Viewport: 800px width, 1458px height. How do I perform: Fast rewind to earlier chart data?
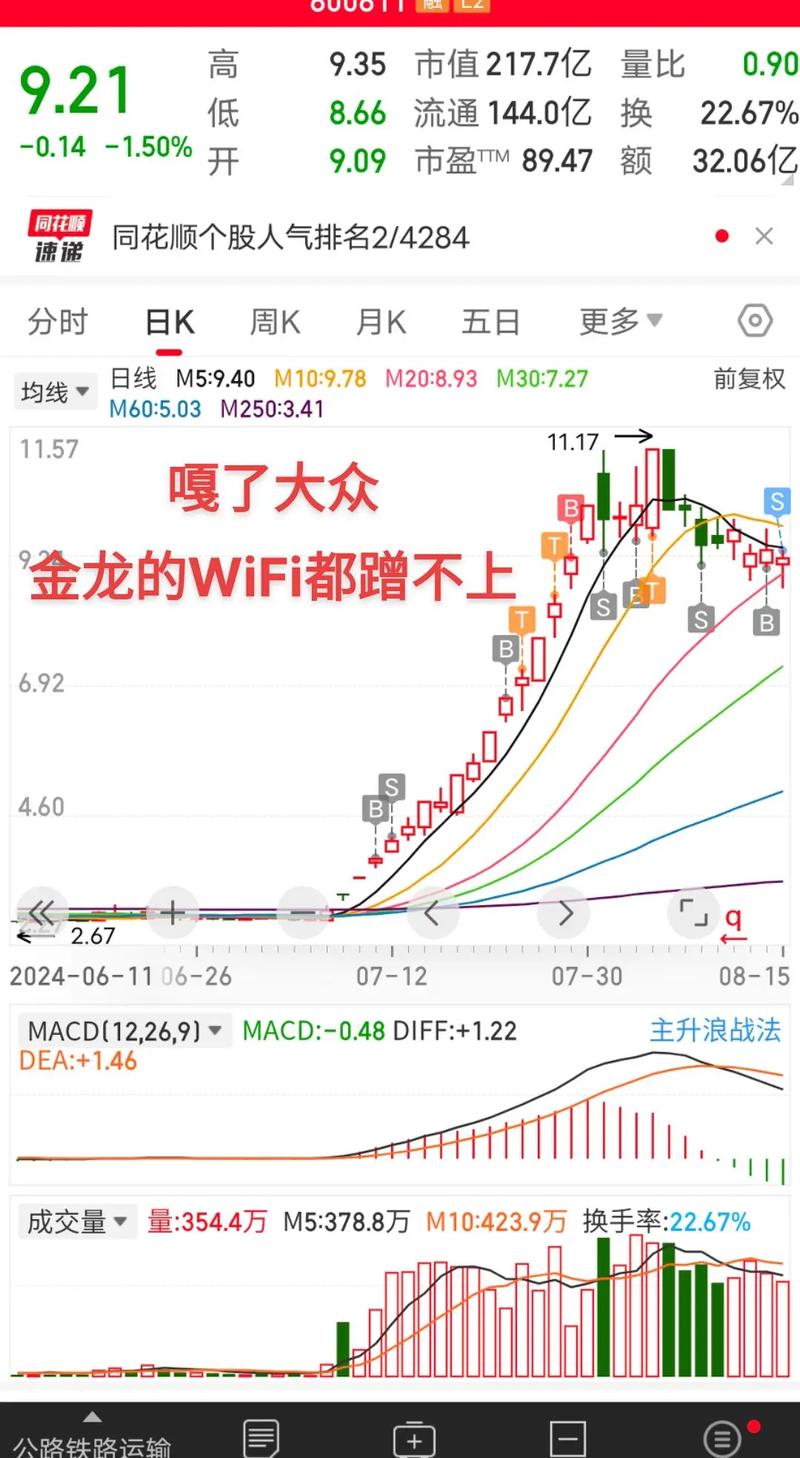point(42,913)
